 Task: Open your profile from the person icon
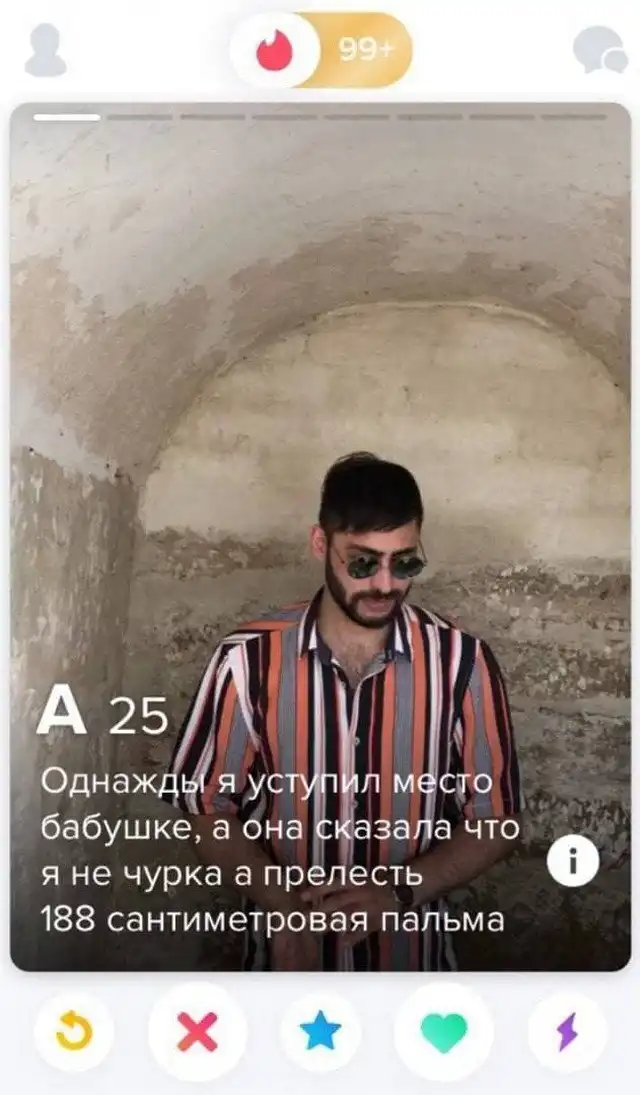point(45,50)
